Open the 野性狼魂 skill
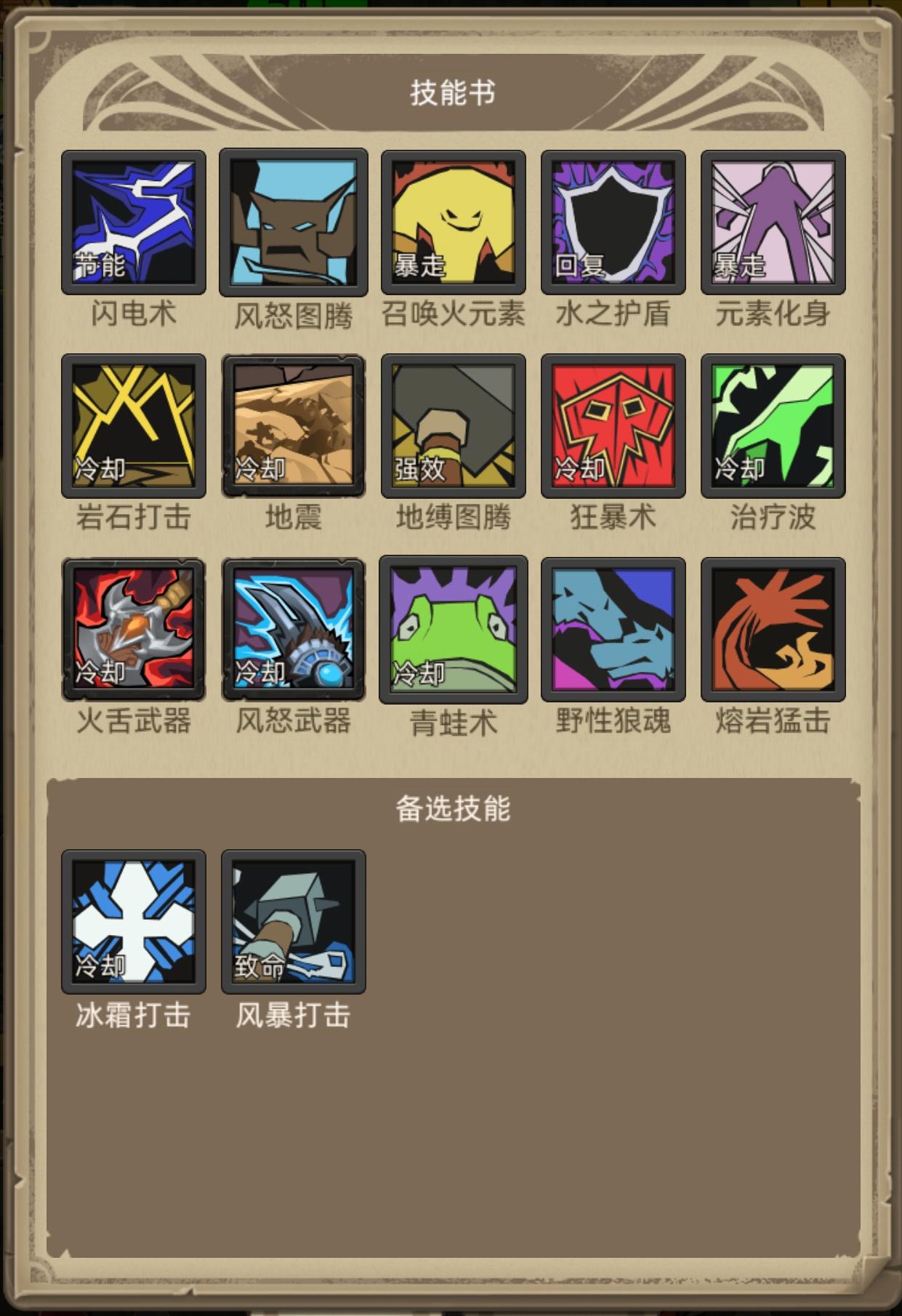902x1316 pixels. 613,630
